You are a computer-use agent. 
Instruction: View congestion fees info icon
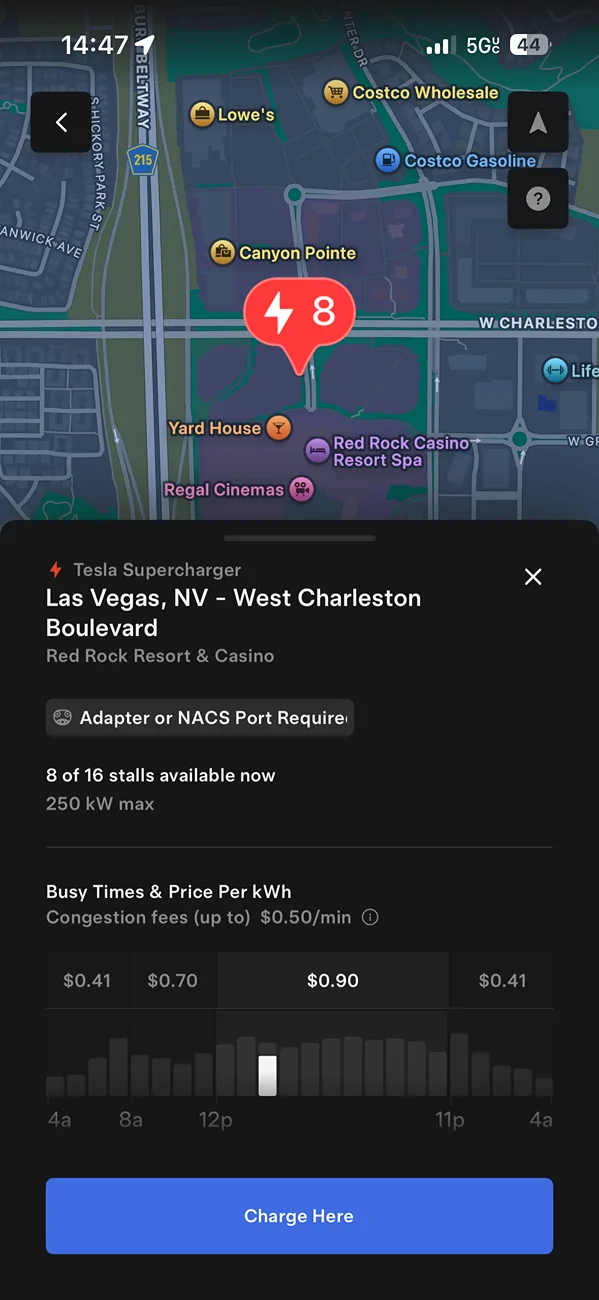pyautogui.click(x=370, y=917)
